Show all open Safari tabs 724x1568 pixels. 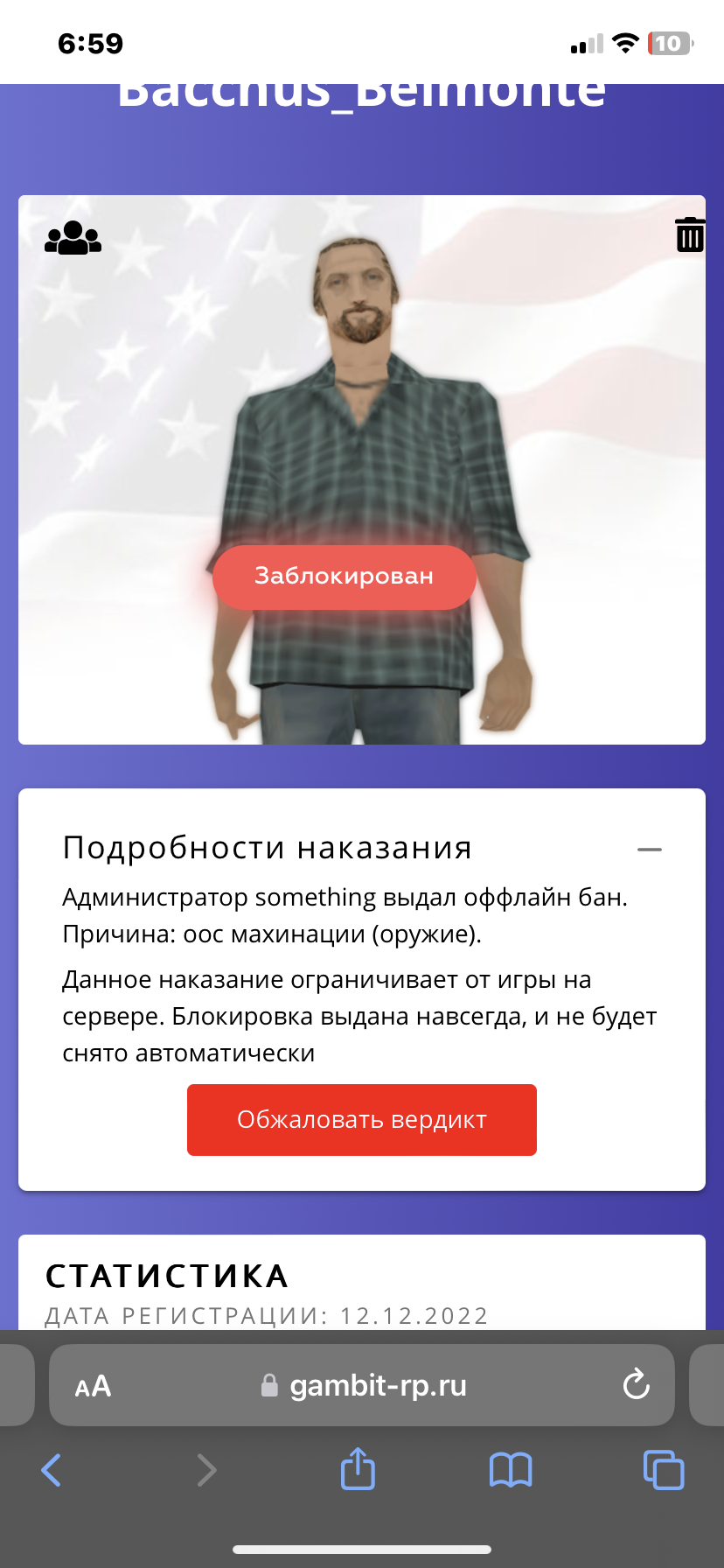664,1470
